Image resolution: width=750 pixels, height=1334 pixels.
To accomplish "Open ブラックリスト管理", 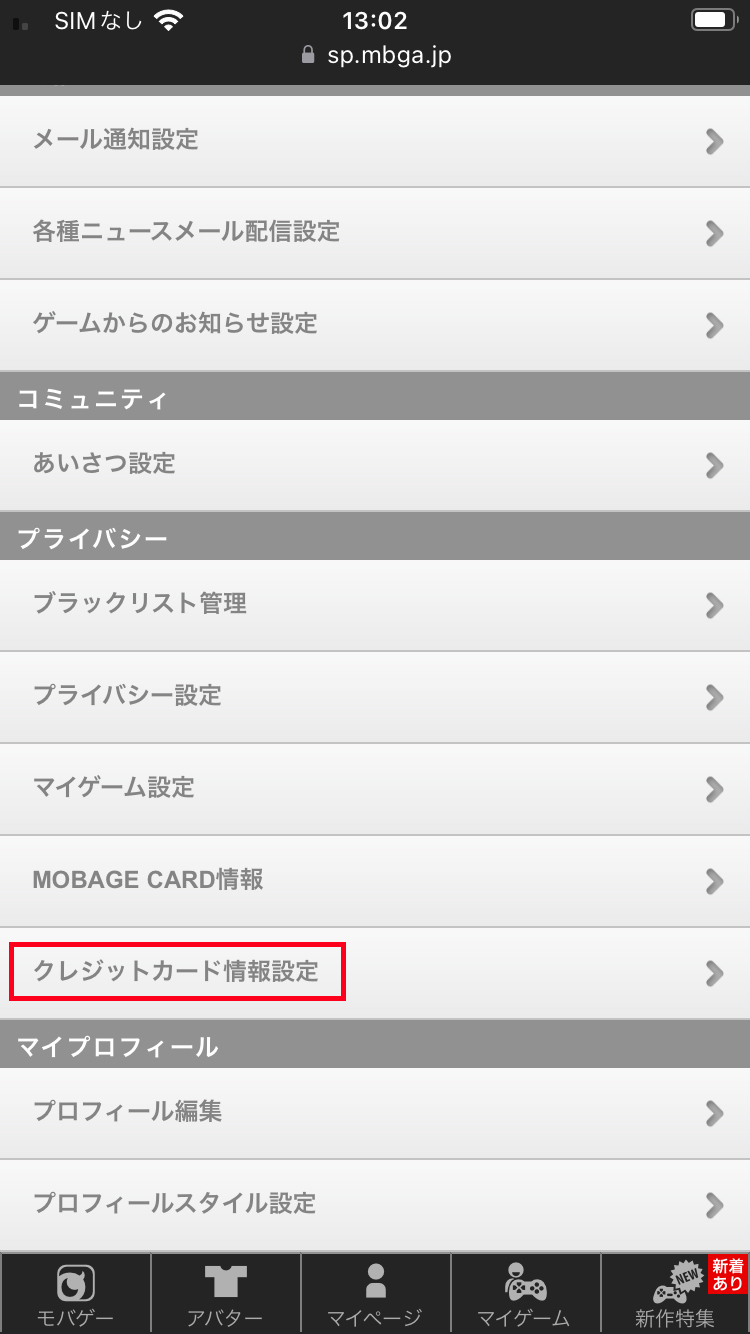I will click(x=375, y=605).
